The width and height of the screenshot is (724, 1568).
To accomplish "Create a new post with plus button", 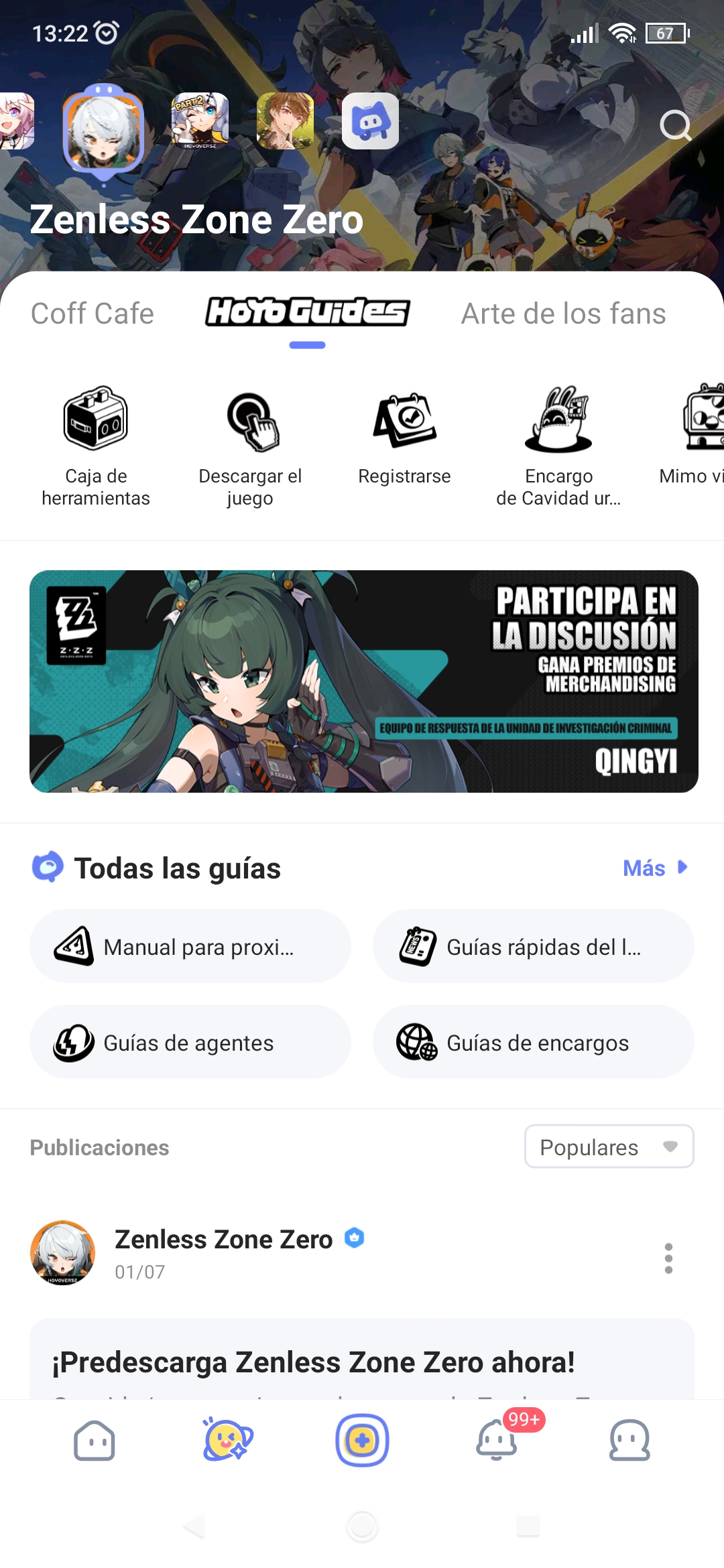I will coord(362,1440).
